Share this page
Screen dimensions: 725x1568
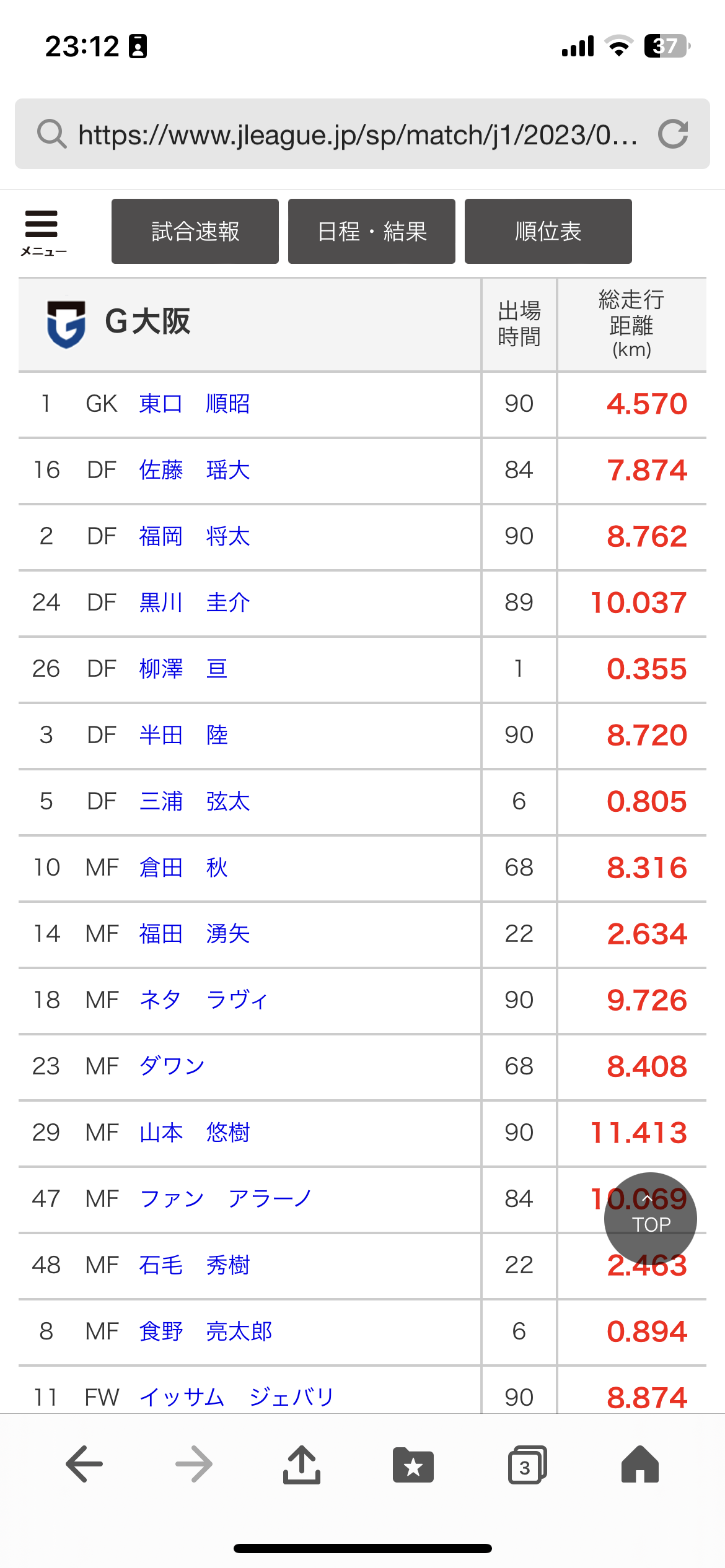[302, 1465]
